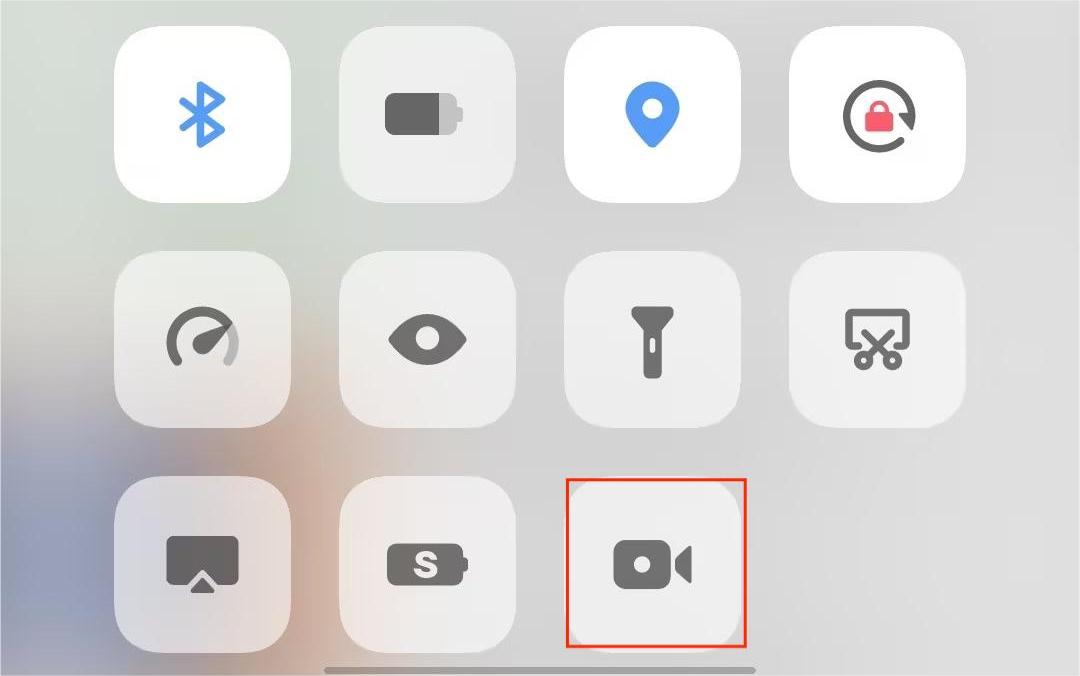This screenshot has height=676, width=1080.
Task: Turn off Bluetooth
Action: (202, 115)
